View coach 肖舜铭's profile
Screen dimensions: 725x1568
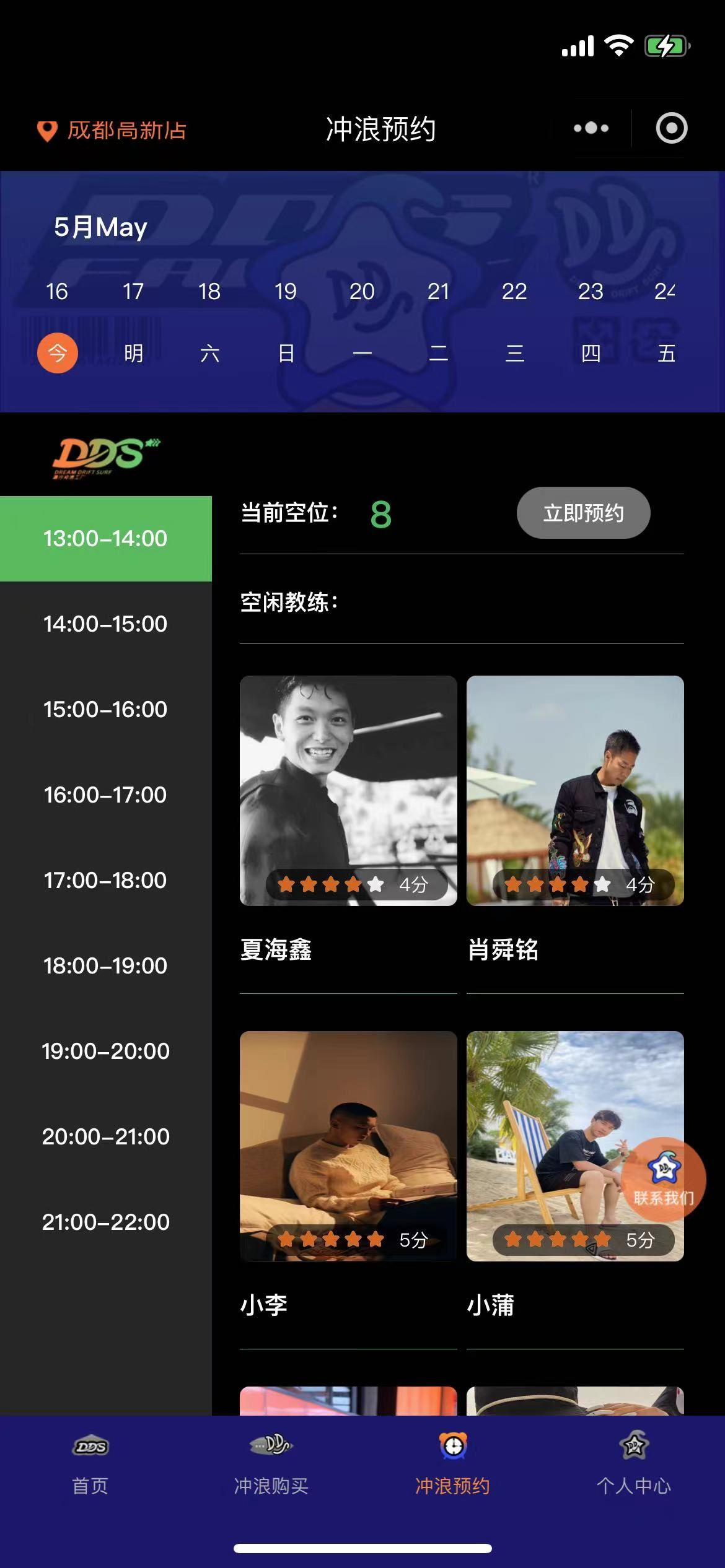[x=575, y=790]
